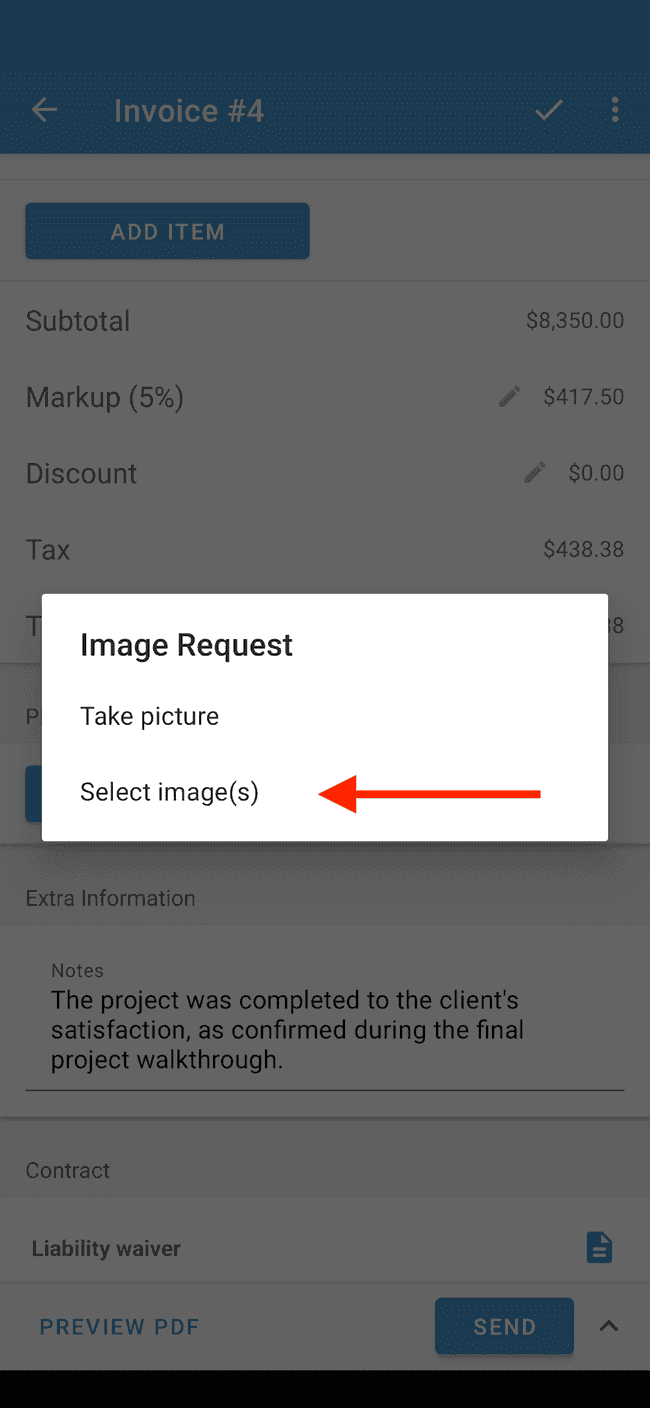Save invoice with the checkmark icon
Screen dimensions: 650x1408
[548, 110]
